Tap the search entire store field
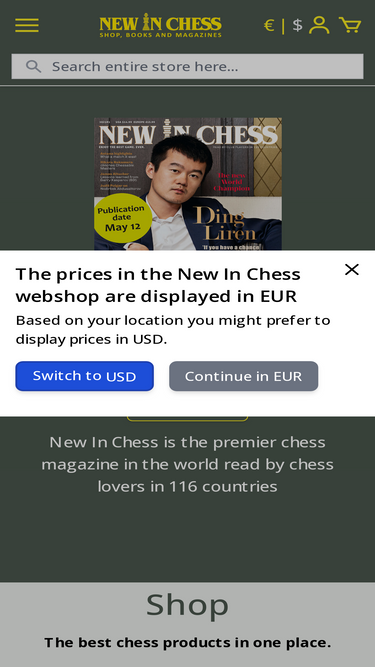 coord(188,66)
